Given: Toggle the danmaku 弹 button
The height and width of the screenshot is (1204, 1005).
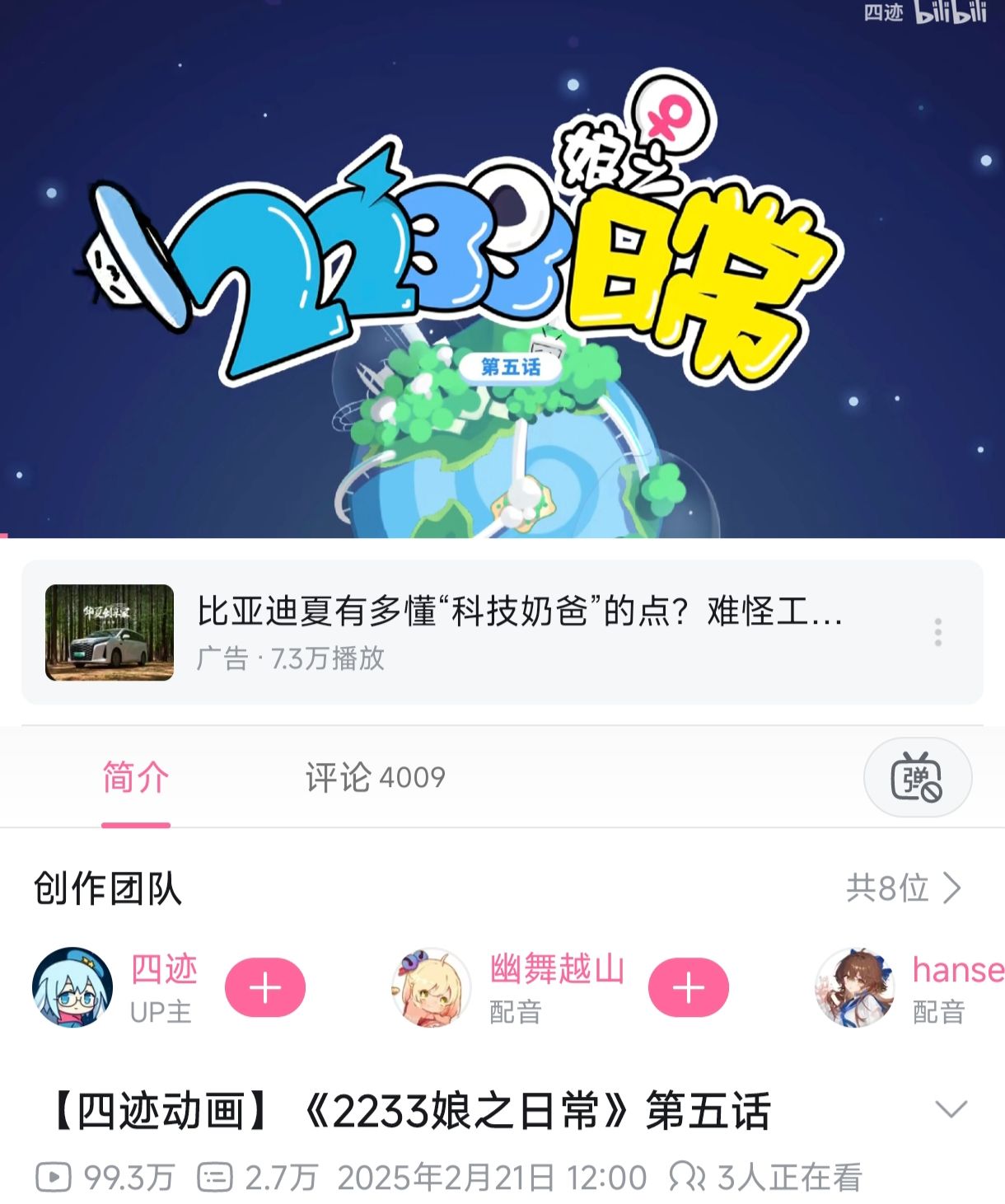Looking at the screenshot, I should click(x=917, y=777).
